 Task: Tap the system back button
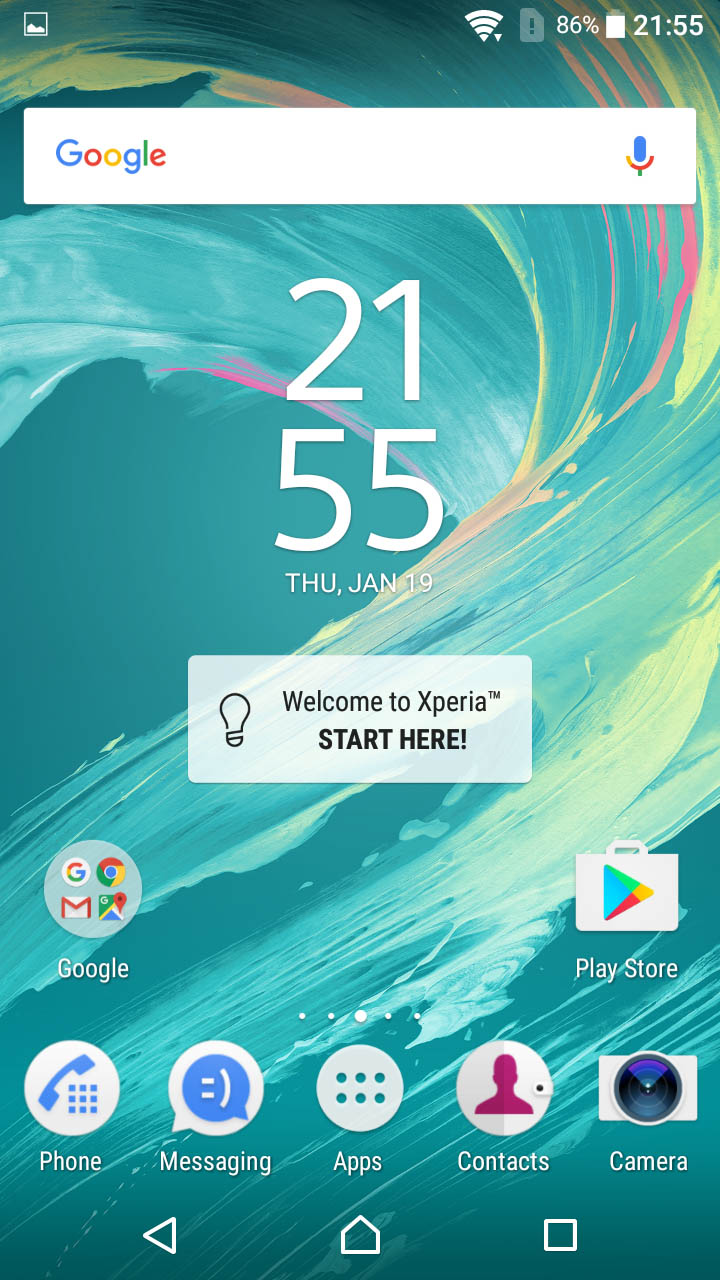[160, 1235]
